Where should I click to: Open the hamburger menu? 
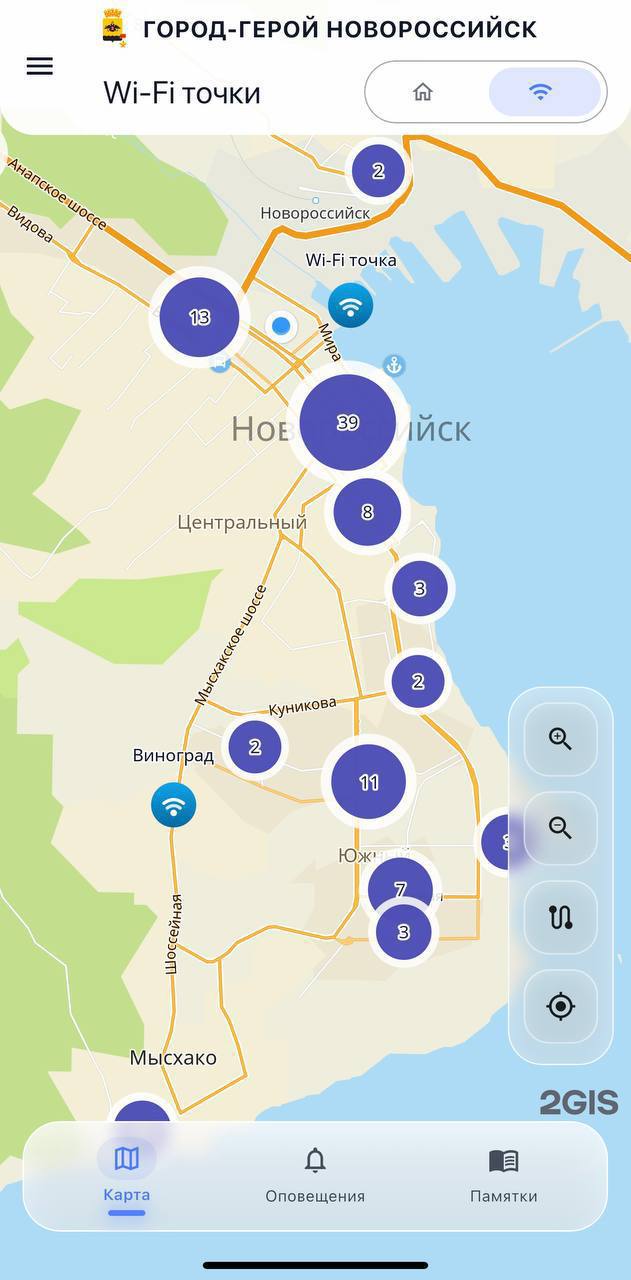point(39,67)
